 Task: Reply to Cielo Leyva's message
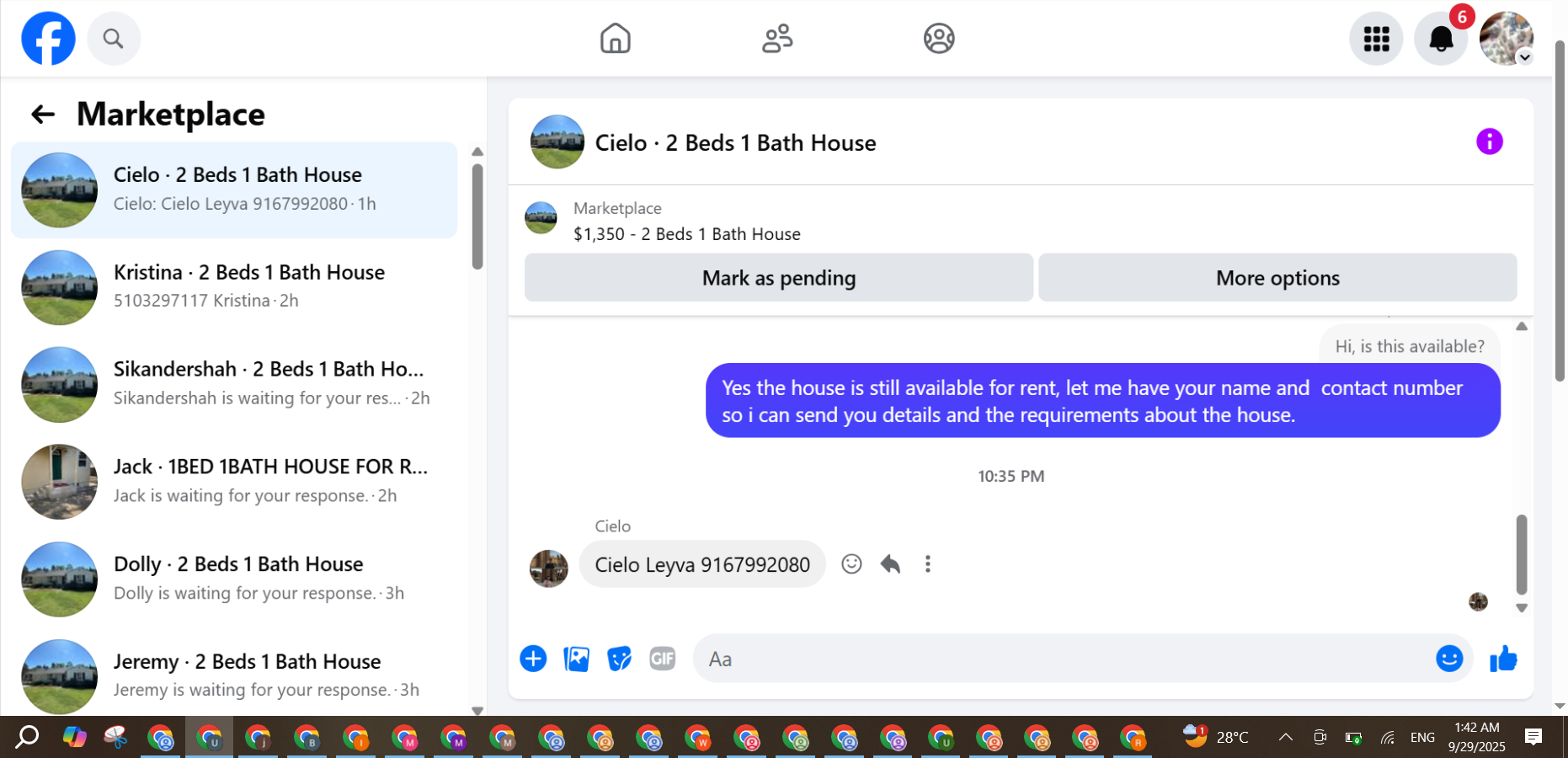(x=890, y=564)
